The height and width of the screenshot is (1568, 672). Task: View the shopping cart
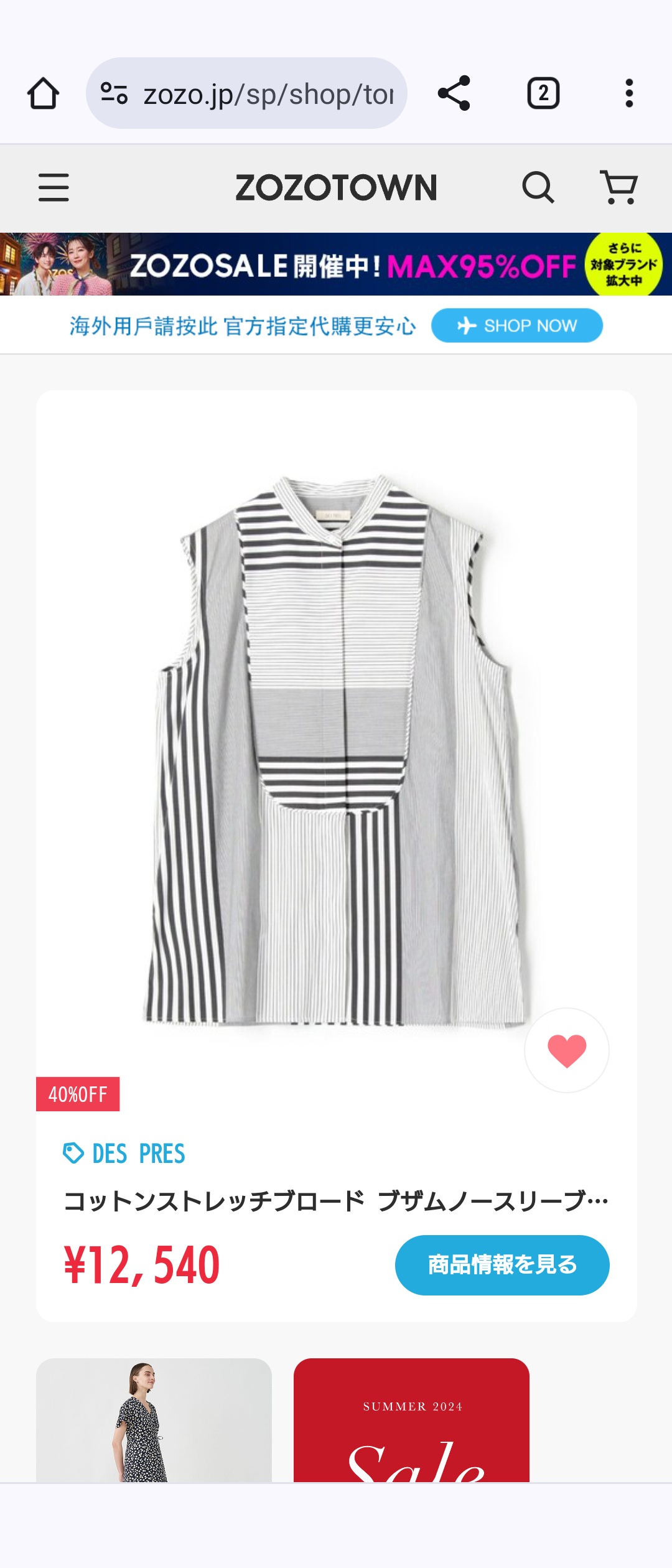point(618,187)
